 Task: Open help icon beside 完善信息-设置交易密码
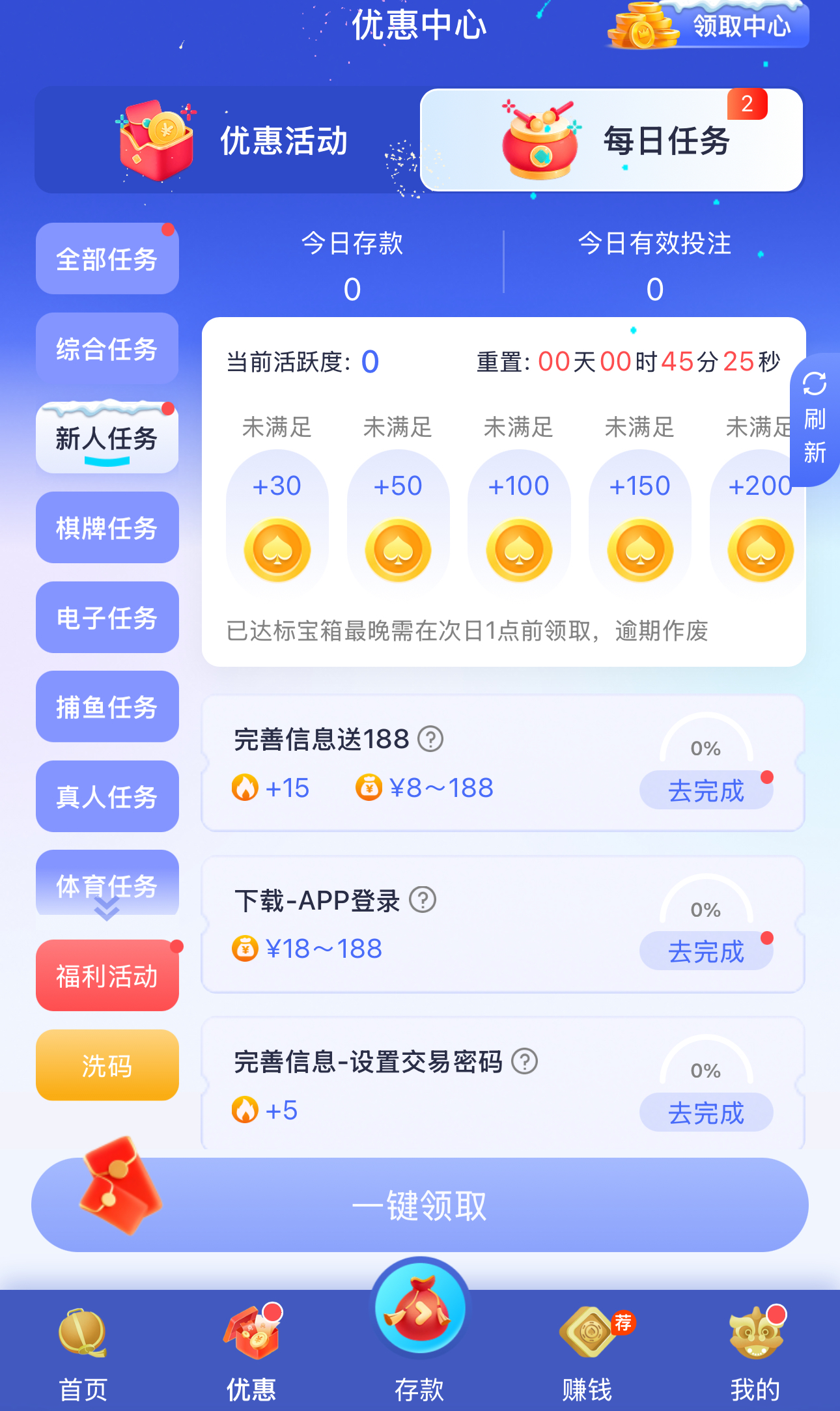point(524,1061)
